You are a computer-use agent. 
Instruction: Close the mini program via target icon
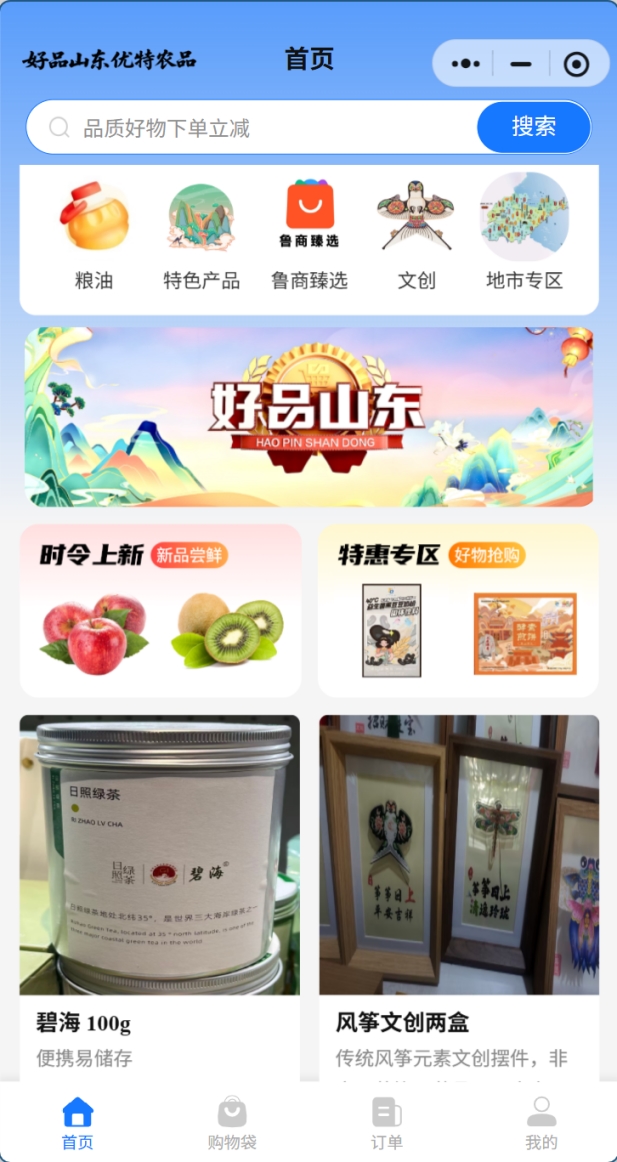coord(576,64)
